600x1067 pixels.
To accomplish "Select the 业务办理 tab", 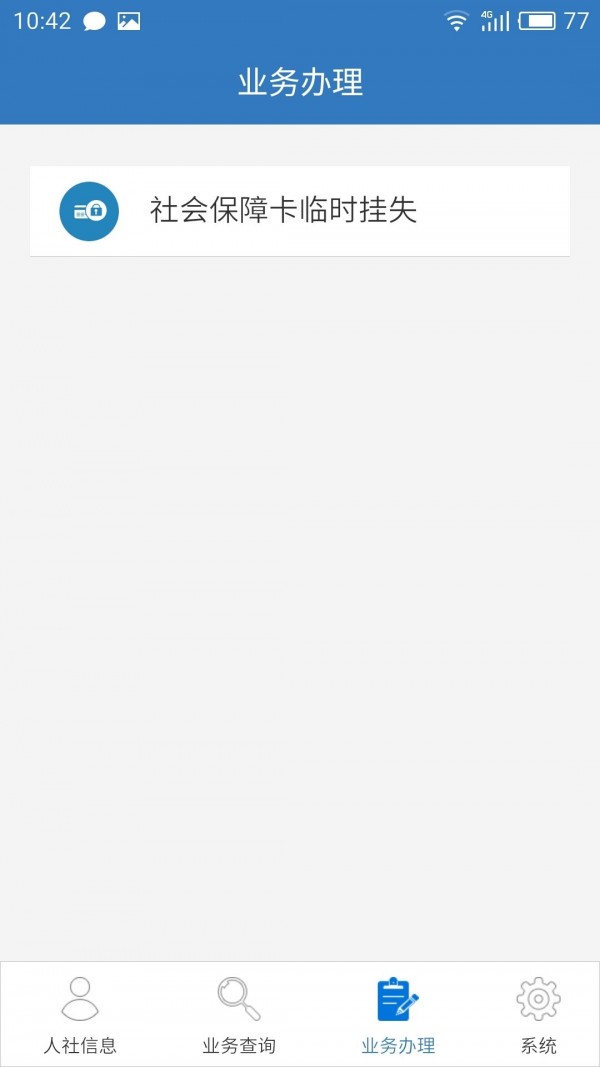I will (x=398, y=1014).
